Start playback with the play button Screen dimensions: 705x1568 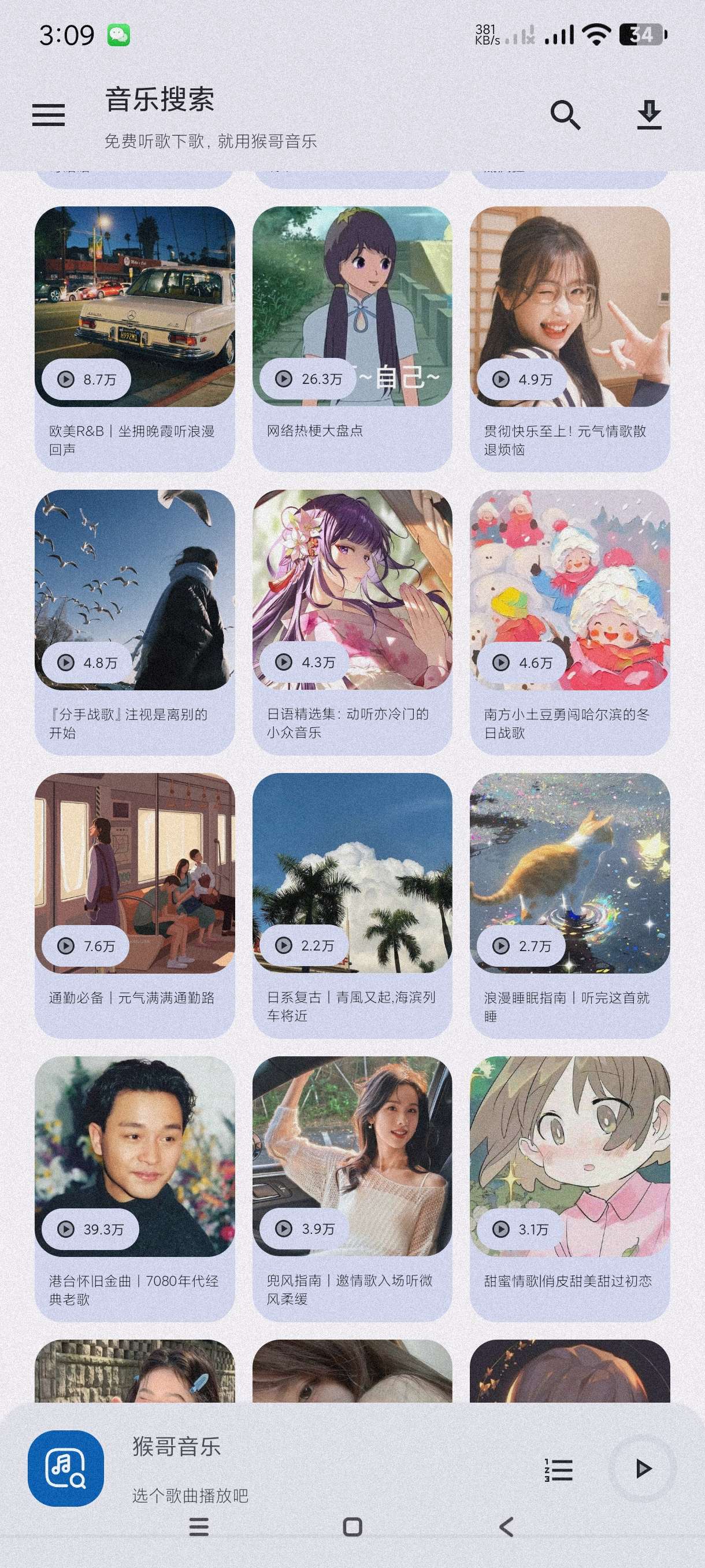(643, 1468)
